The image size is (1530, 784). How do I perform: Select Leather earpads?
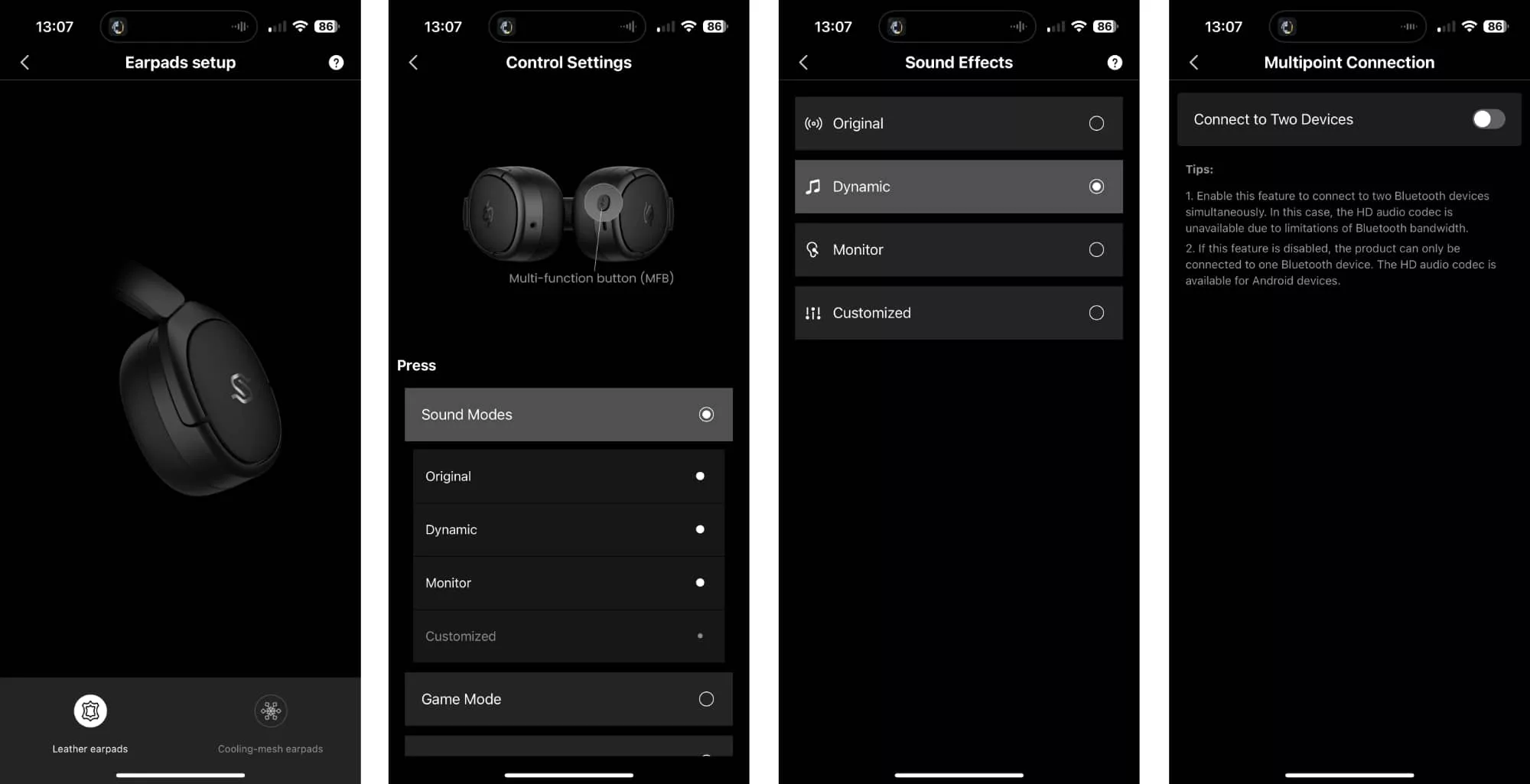[x=90, y=712]
